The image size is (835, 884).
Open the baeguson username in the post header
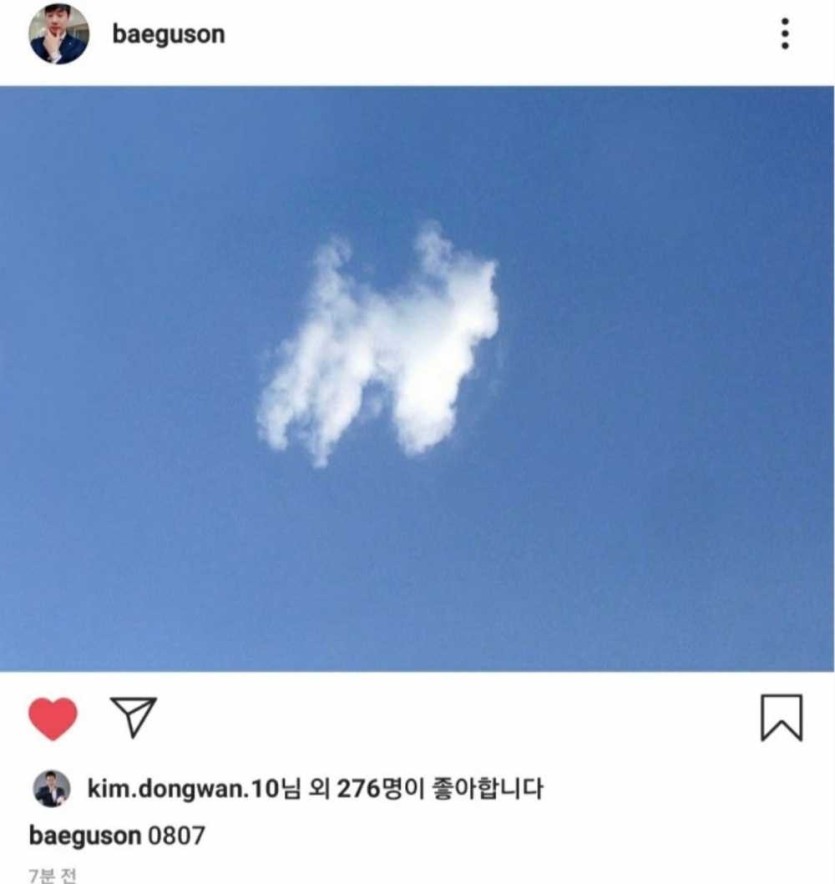click(168, 35)
